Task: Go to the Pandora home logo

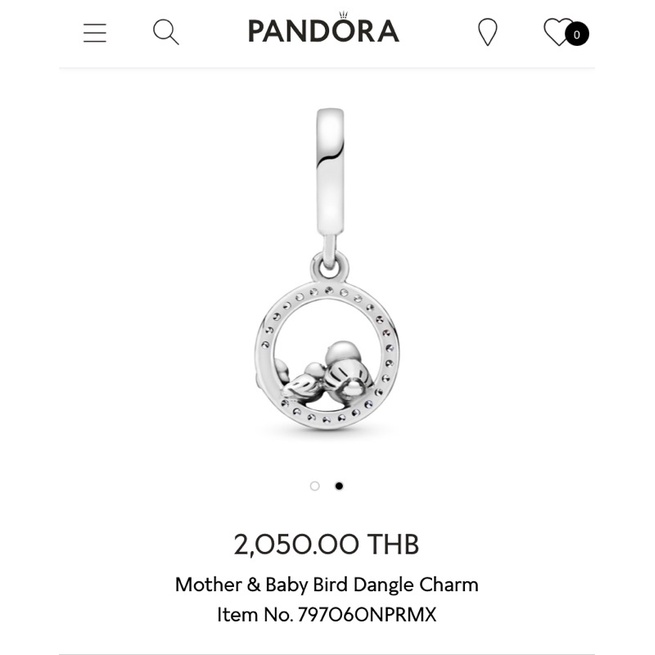Action: [x=324, y=28]
